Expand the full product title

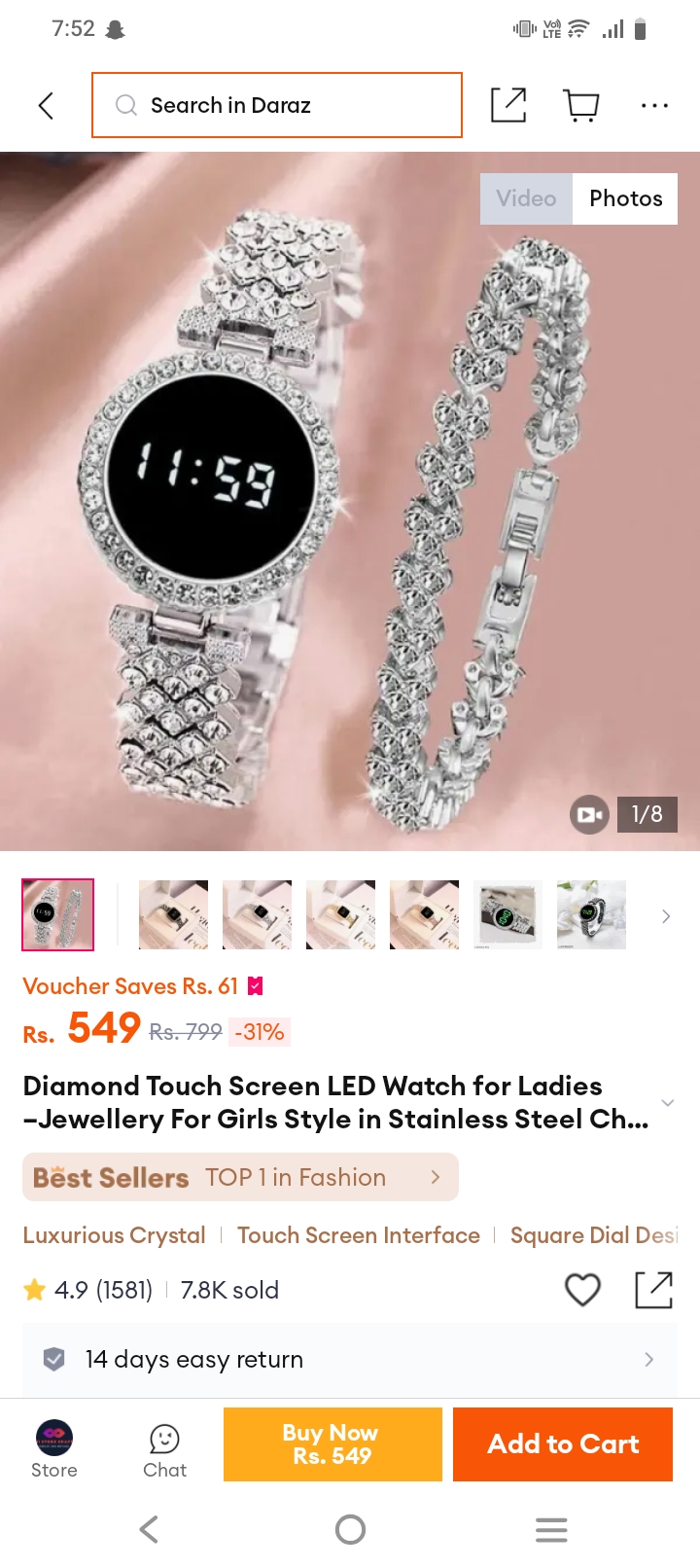(x=667, y=1102)
